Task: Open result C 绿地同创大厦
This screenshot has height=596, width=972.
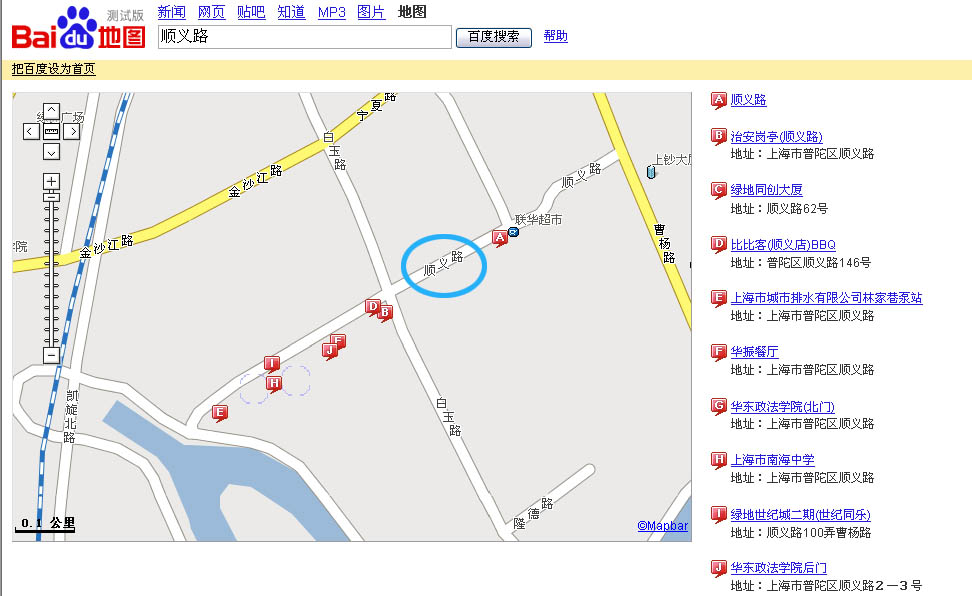Action: click(x=766, y=190)
